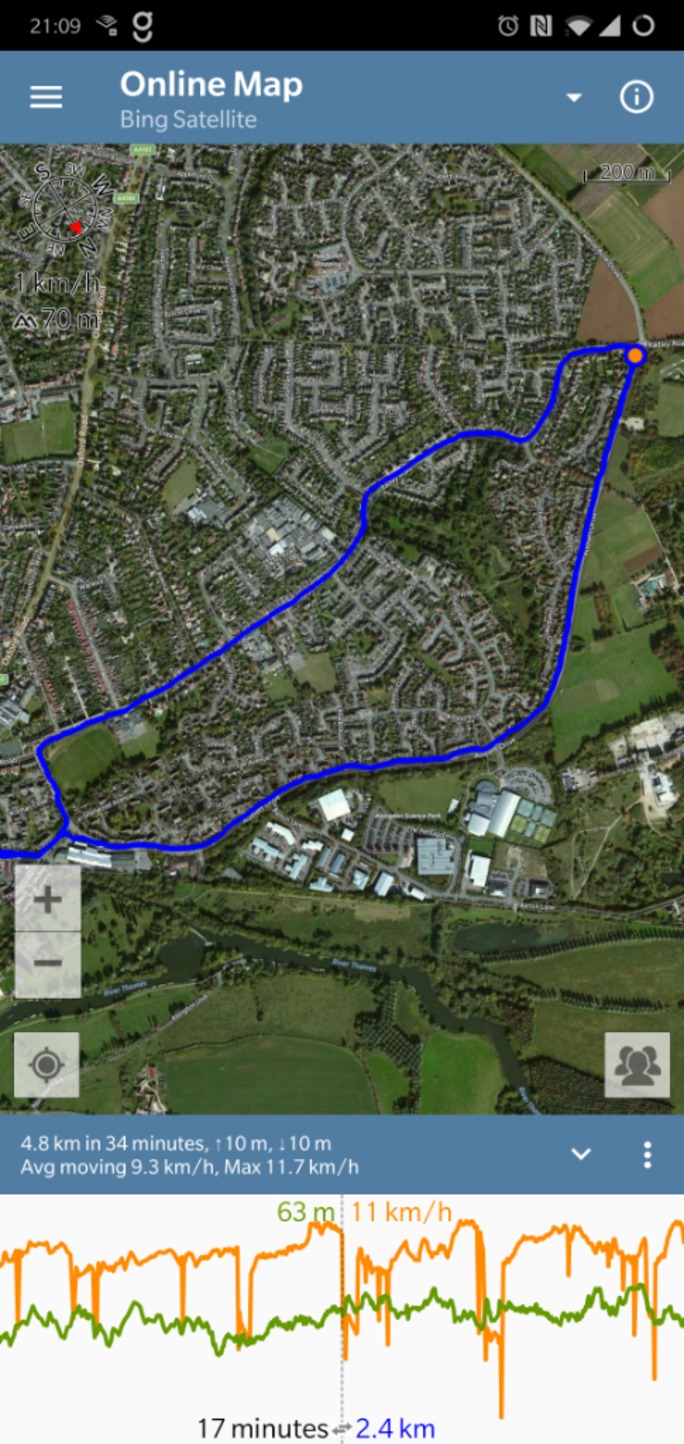
Task: Expand the Online Map source dropdown
Action: (573, 97)
